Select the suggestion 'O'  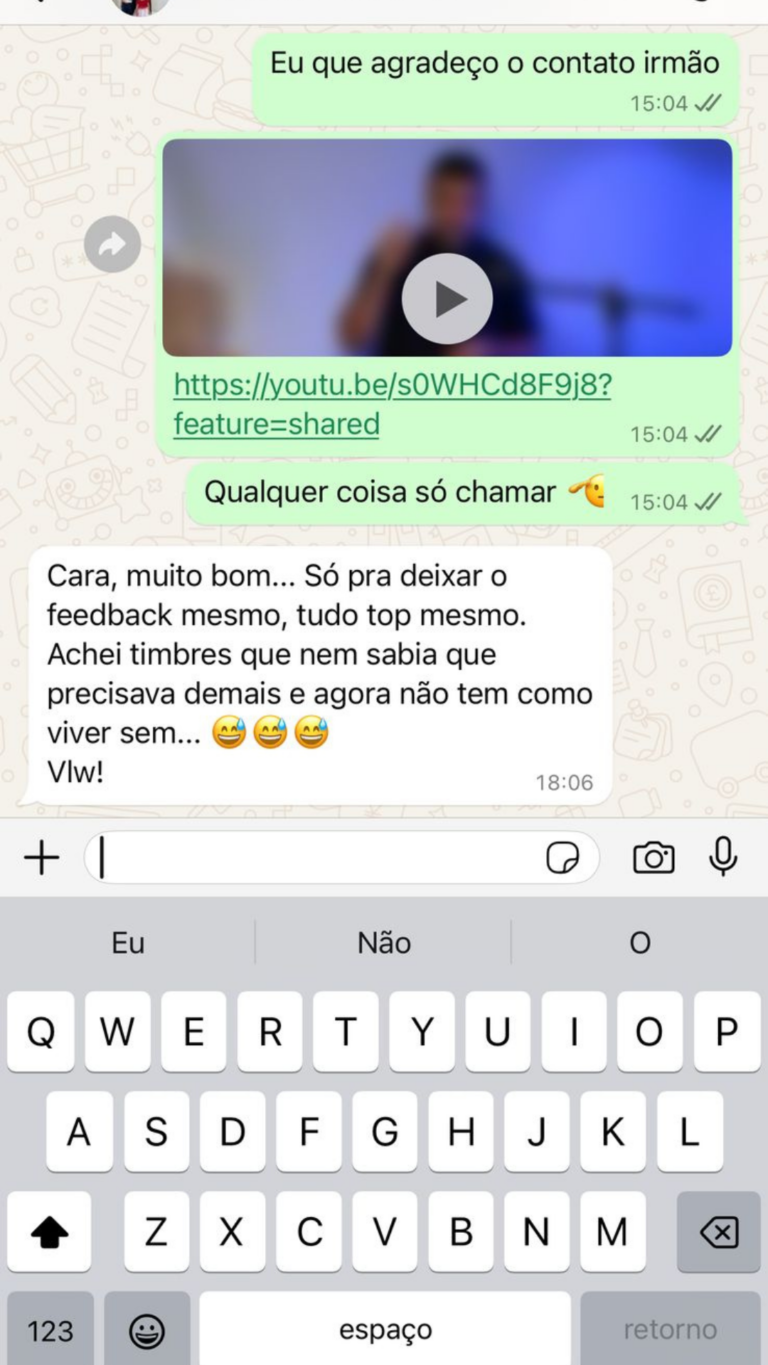[639, 942]
